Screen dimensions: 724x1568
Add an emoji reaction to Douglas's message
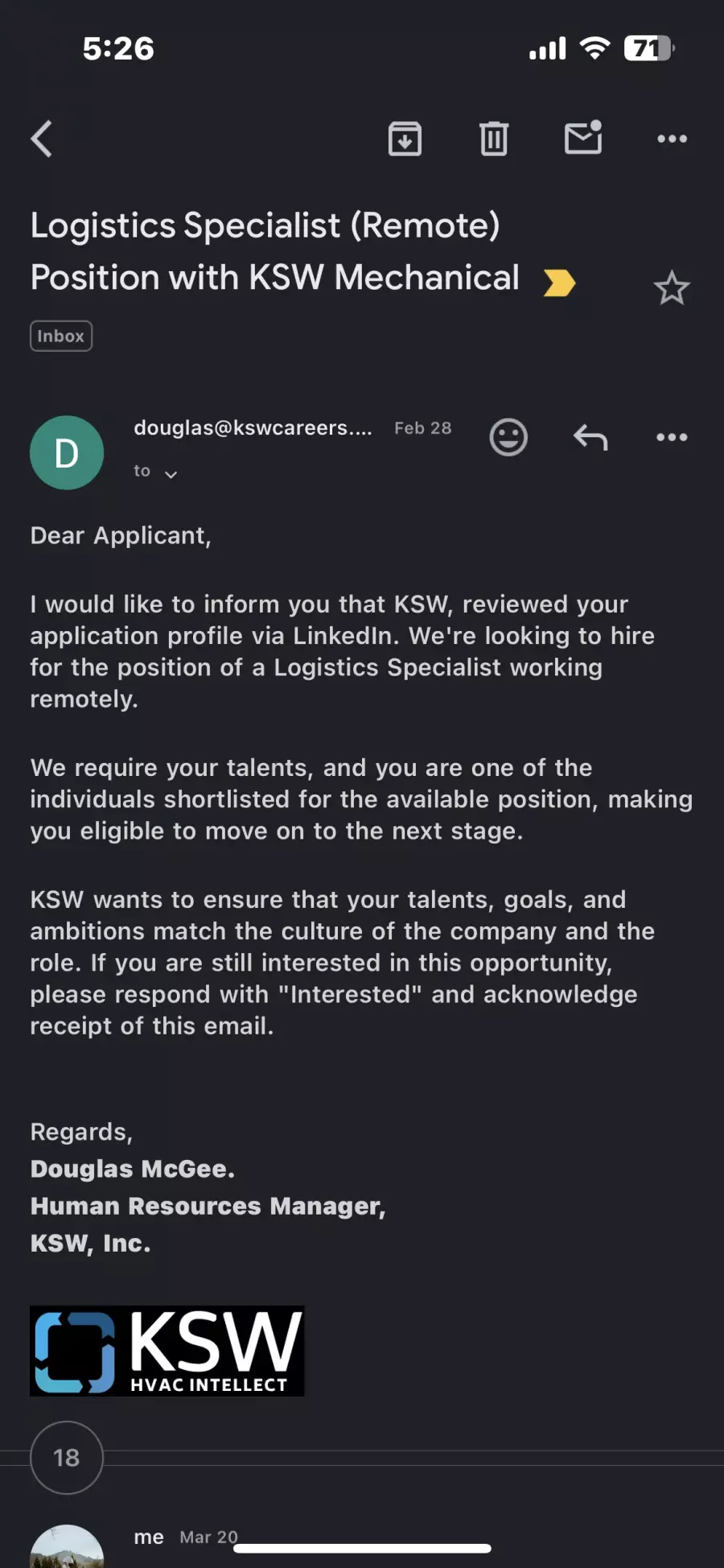tap(508, 437)
